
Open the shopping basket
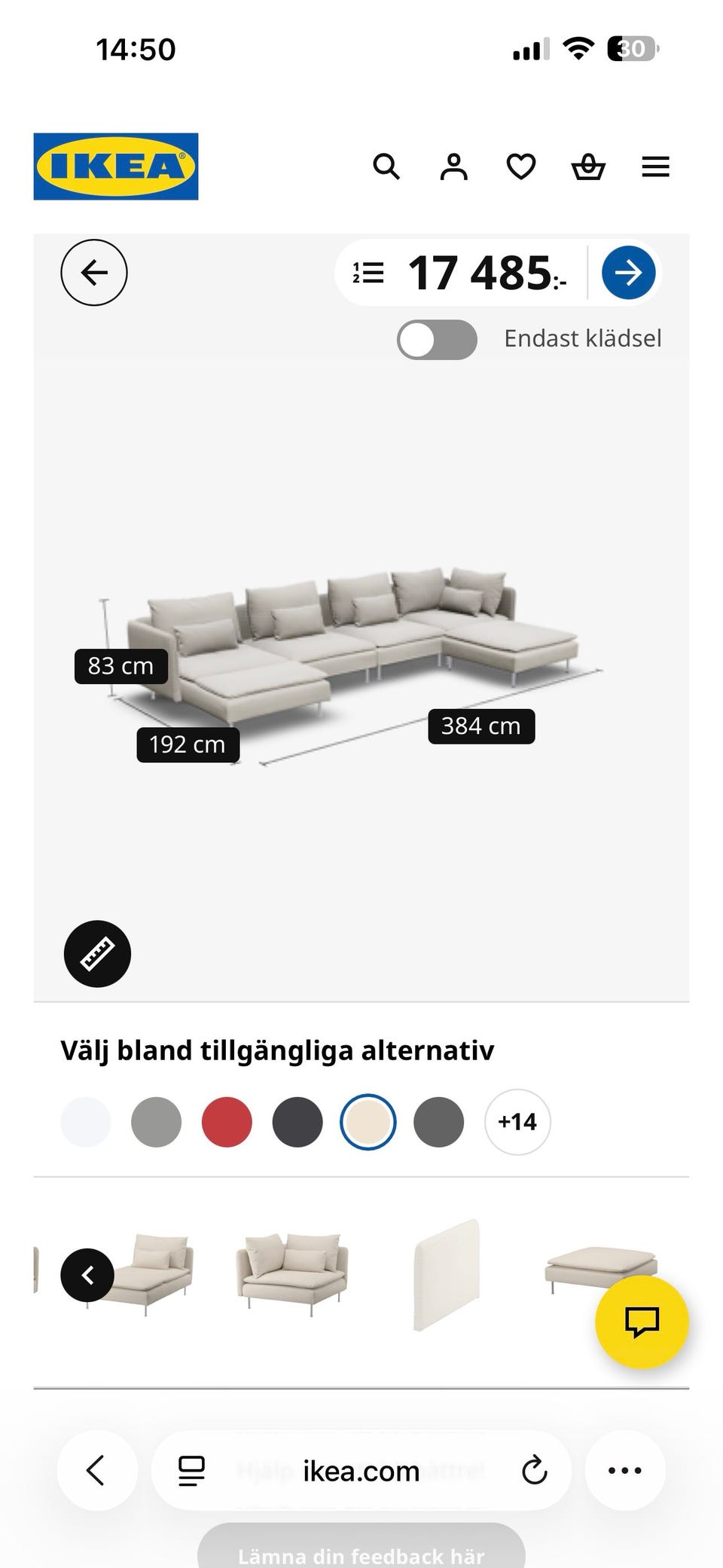click(588, 167)
